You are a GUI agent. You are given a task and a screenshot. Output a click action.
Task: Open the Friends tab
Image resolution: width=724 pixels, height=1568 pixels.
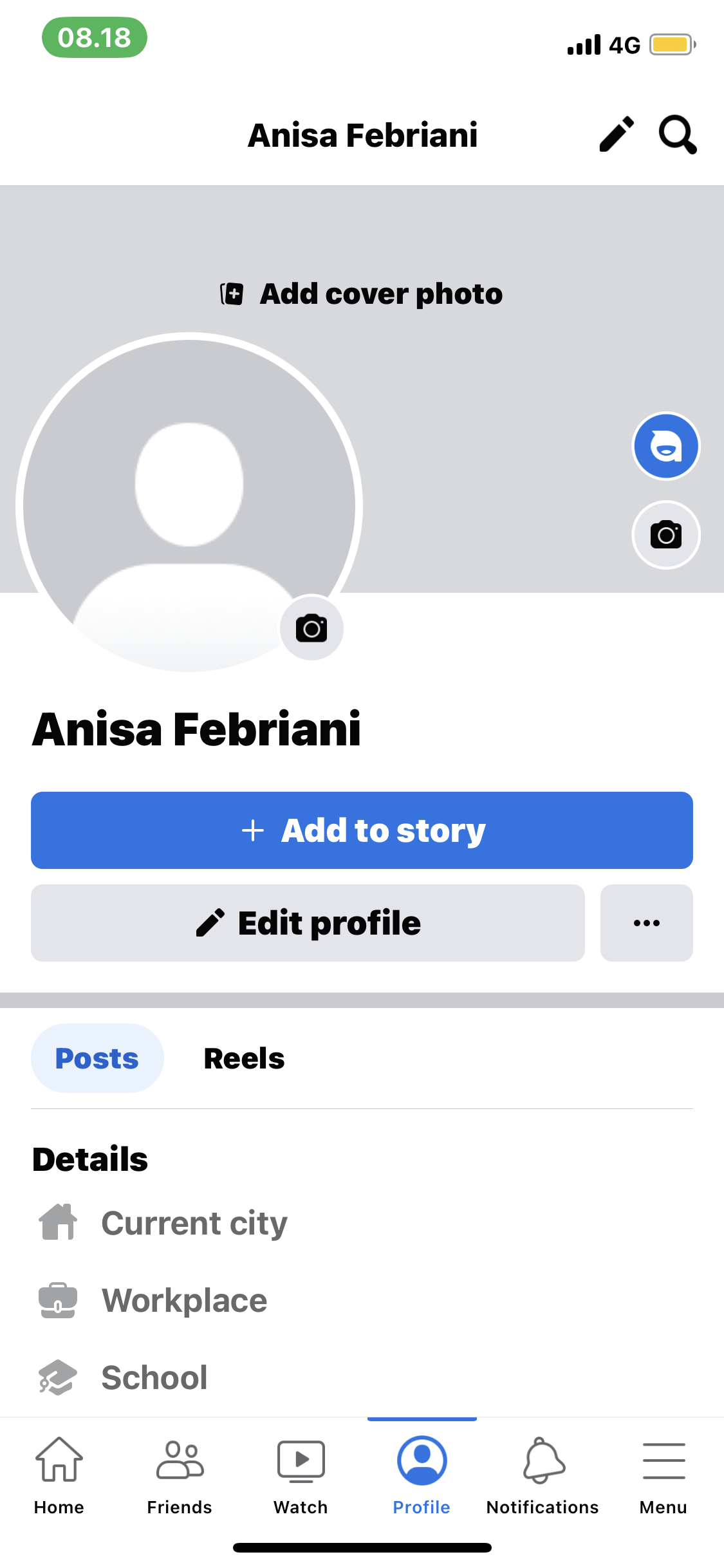click(x=180, y=1473)
